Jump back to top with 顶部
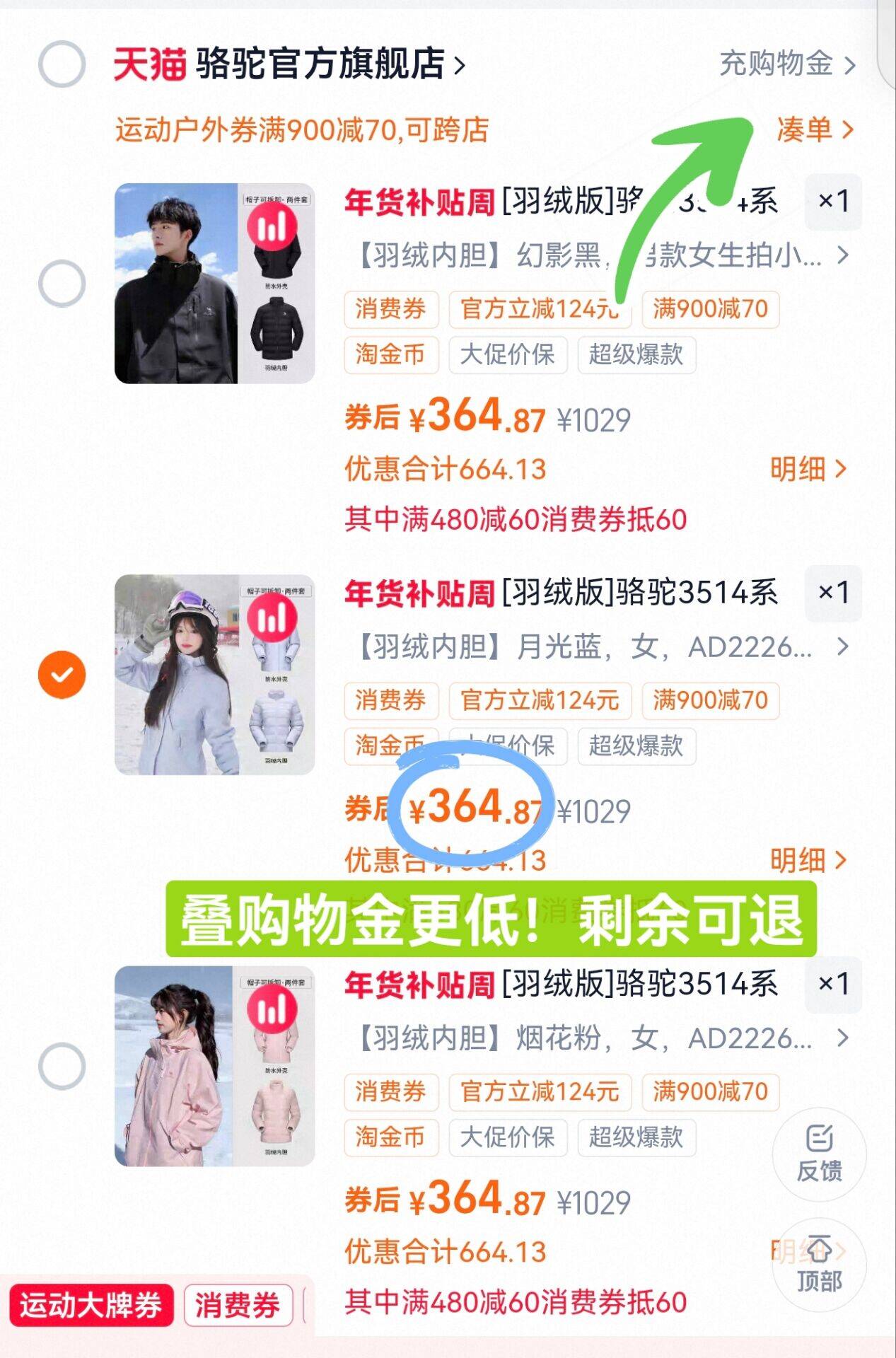 [819, 1264]
